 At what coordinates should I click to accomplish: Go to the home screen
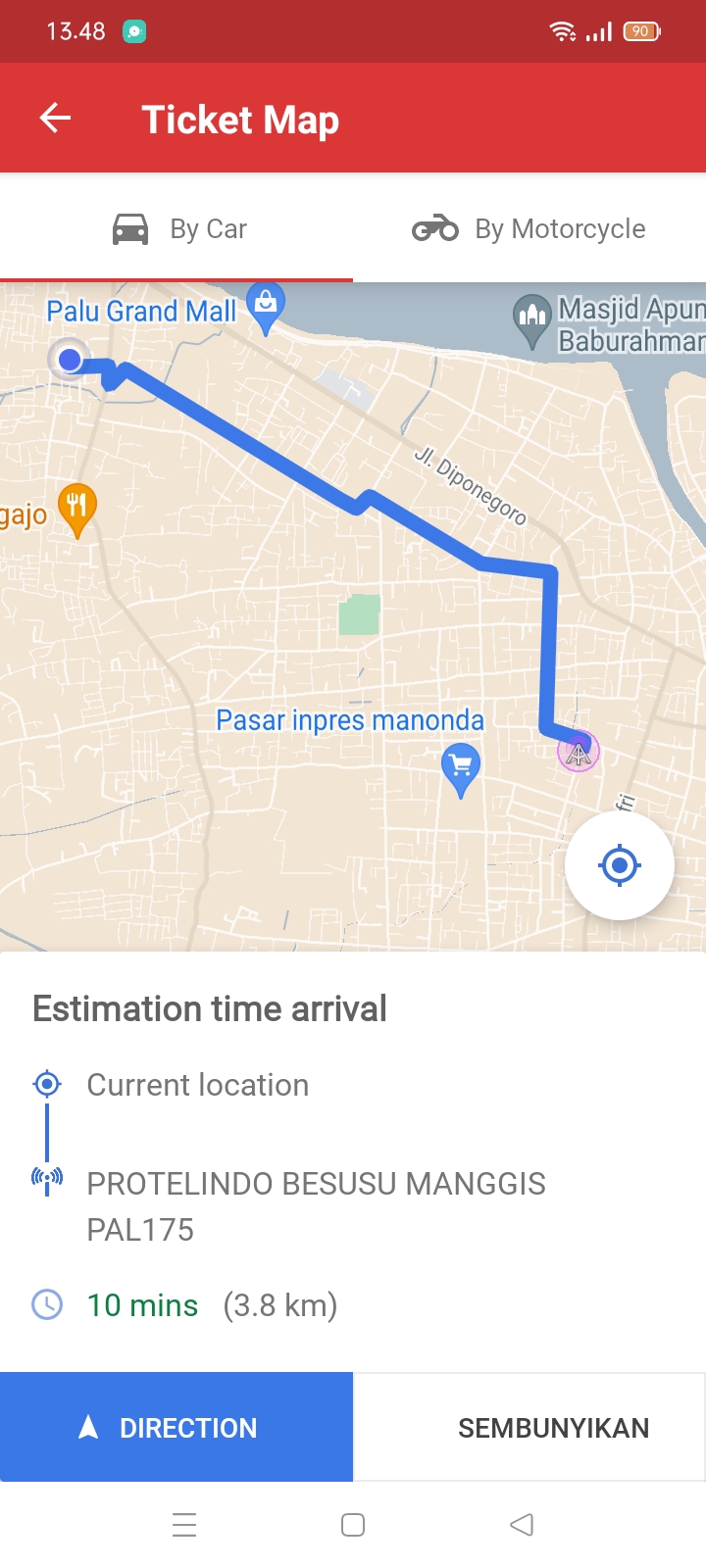point(353,1525)
